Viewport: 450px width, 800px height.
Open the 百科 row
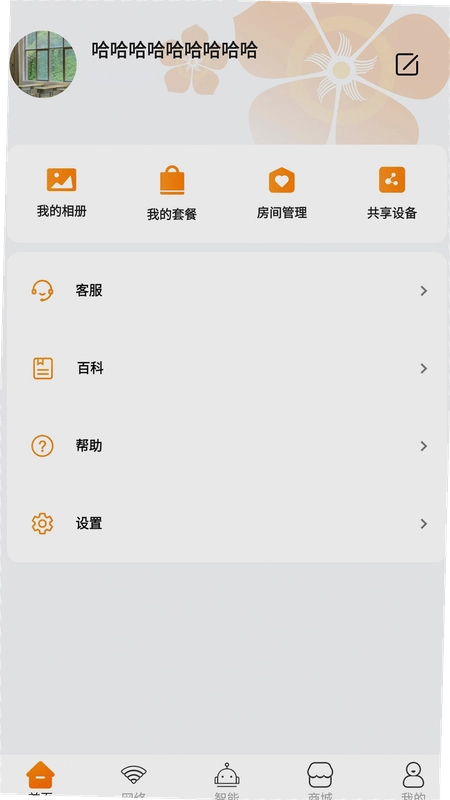(227, 368)
